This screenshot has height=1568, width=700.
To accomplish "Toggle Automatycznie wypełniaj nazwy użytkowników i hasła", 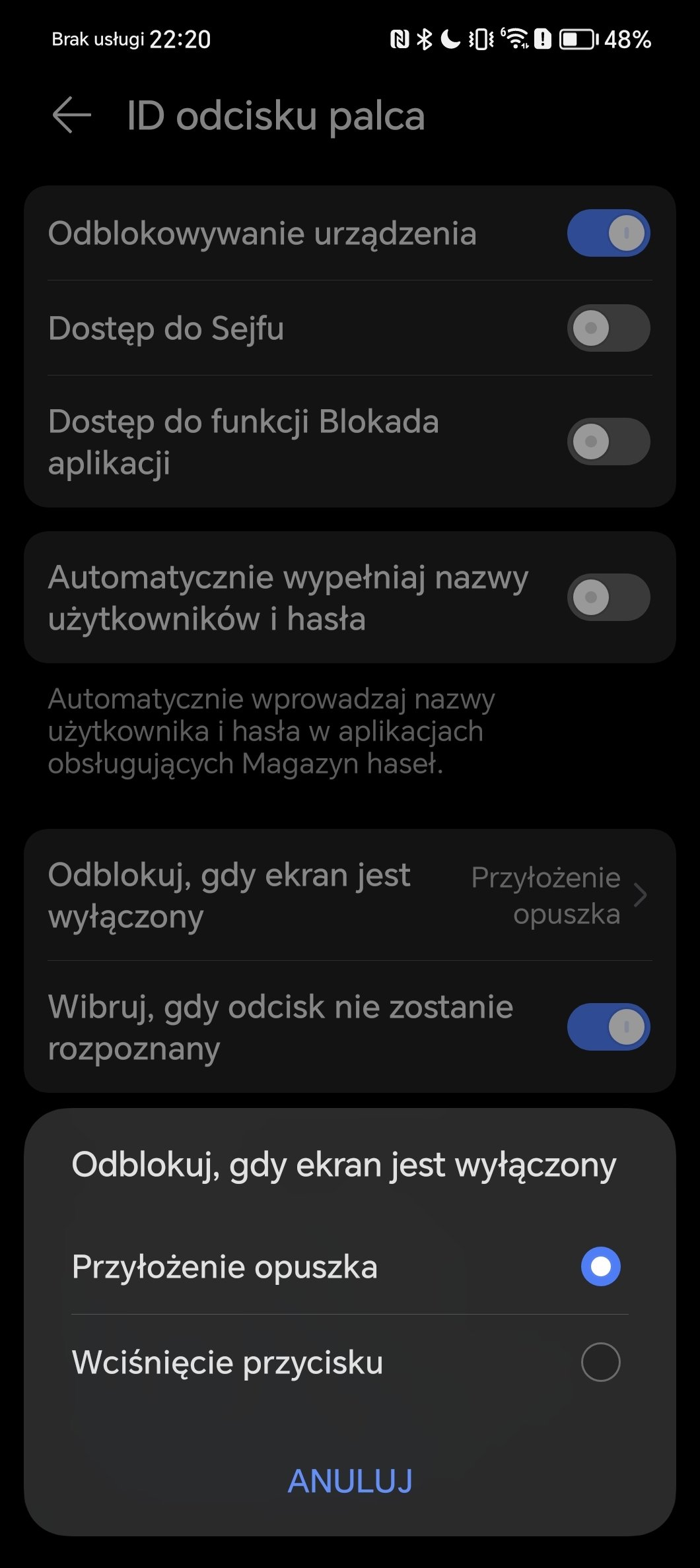I will pos(608,597).
